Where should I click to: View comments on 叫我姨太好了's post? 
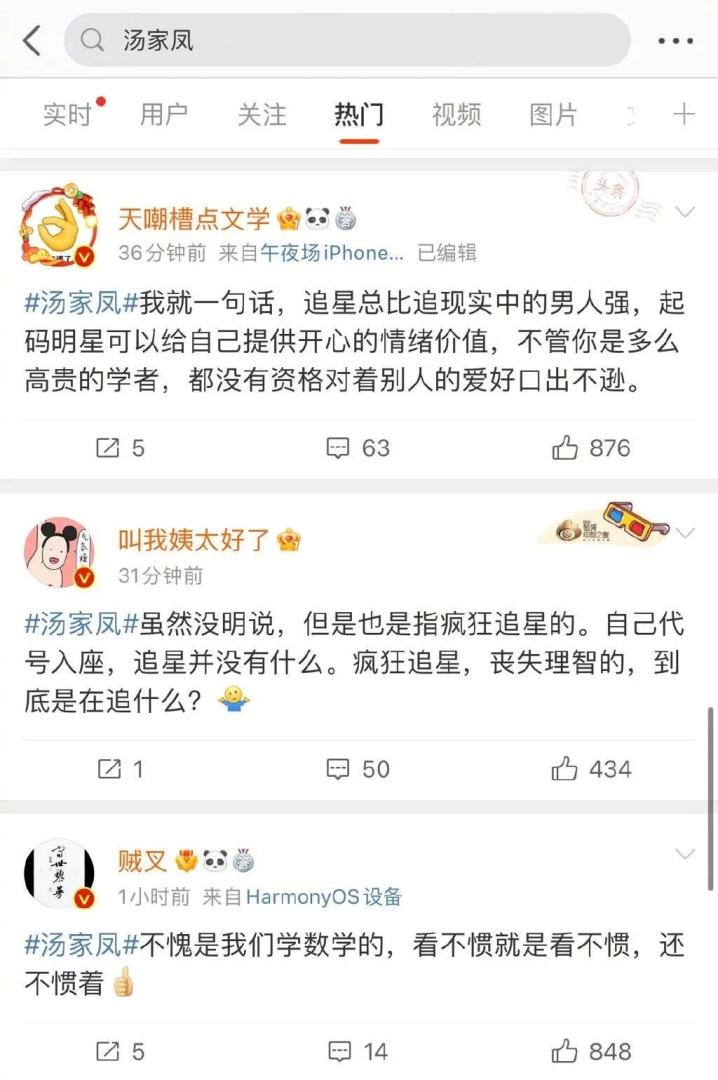click(358, 769)
